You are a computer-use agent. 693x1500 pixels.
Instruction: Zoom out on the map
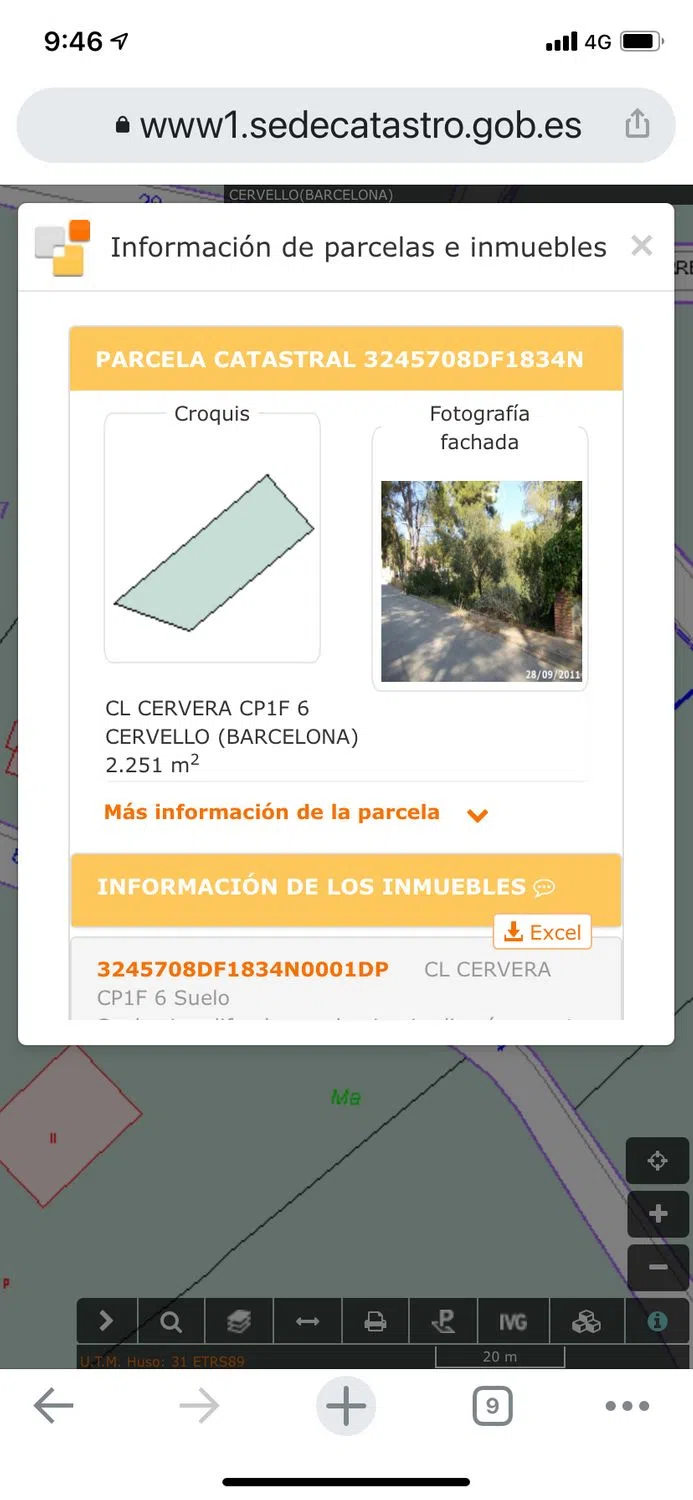(x=657, y=1267)
